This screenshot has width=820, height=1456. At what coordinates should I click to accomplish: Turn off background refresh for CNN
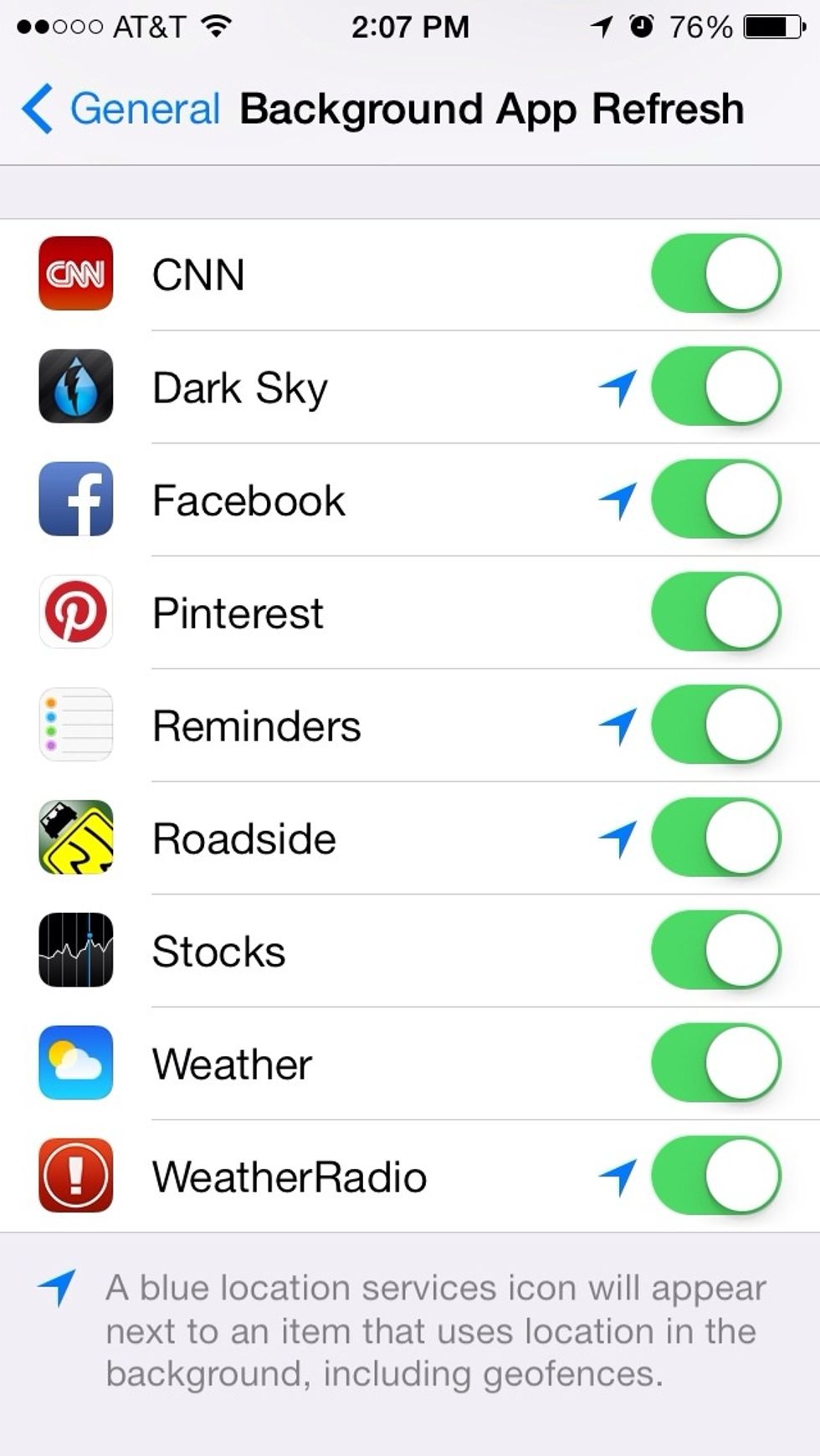[x=716, y=274]
